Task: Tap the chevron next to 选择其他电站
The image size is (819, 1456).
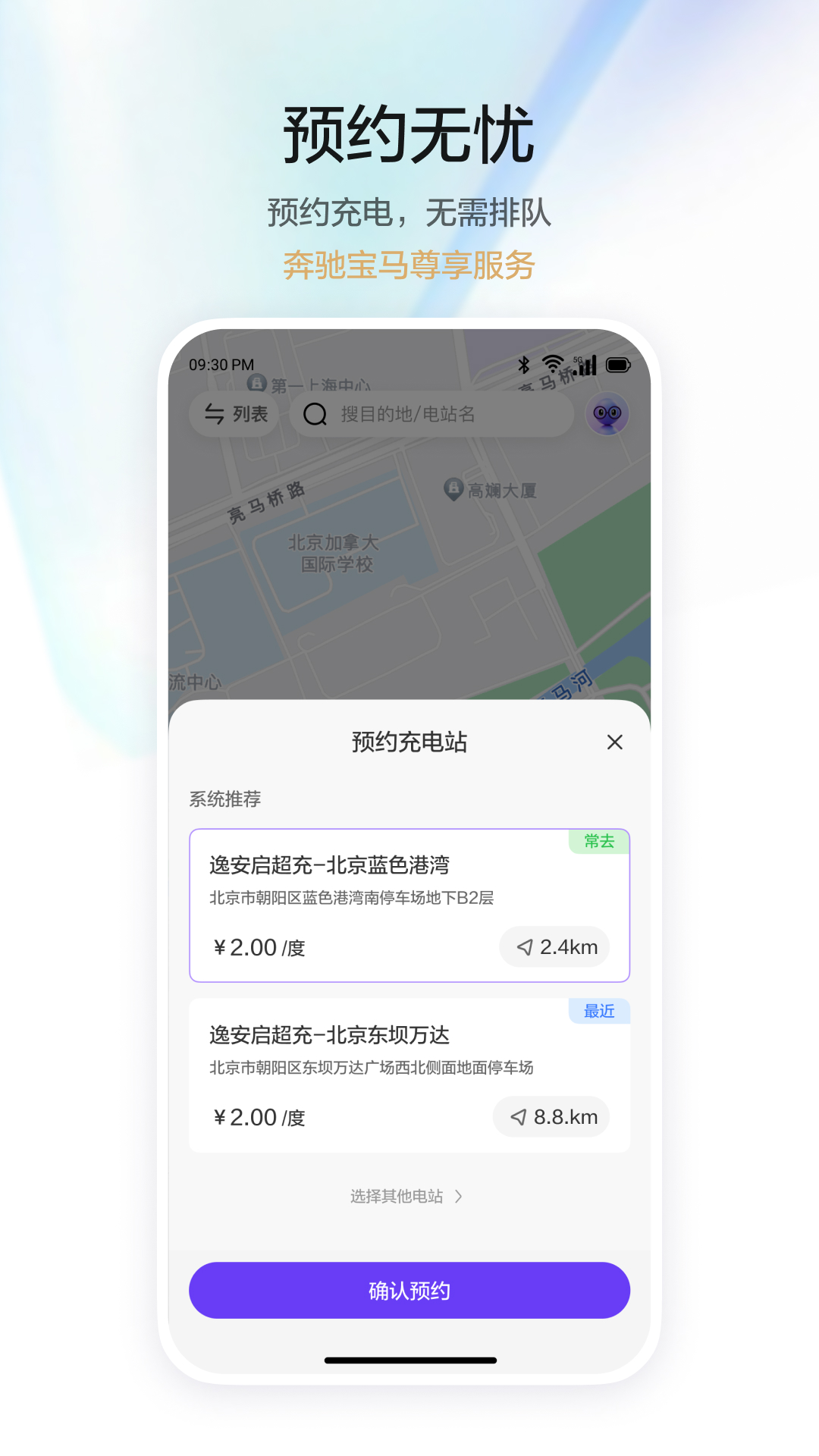Action: pyautogui.click(x=459, y=1196)
